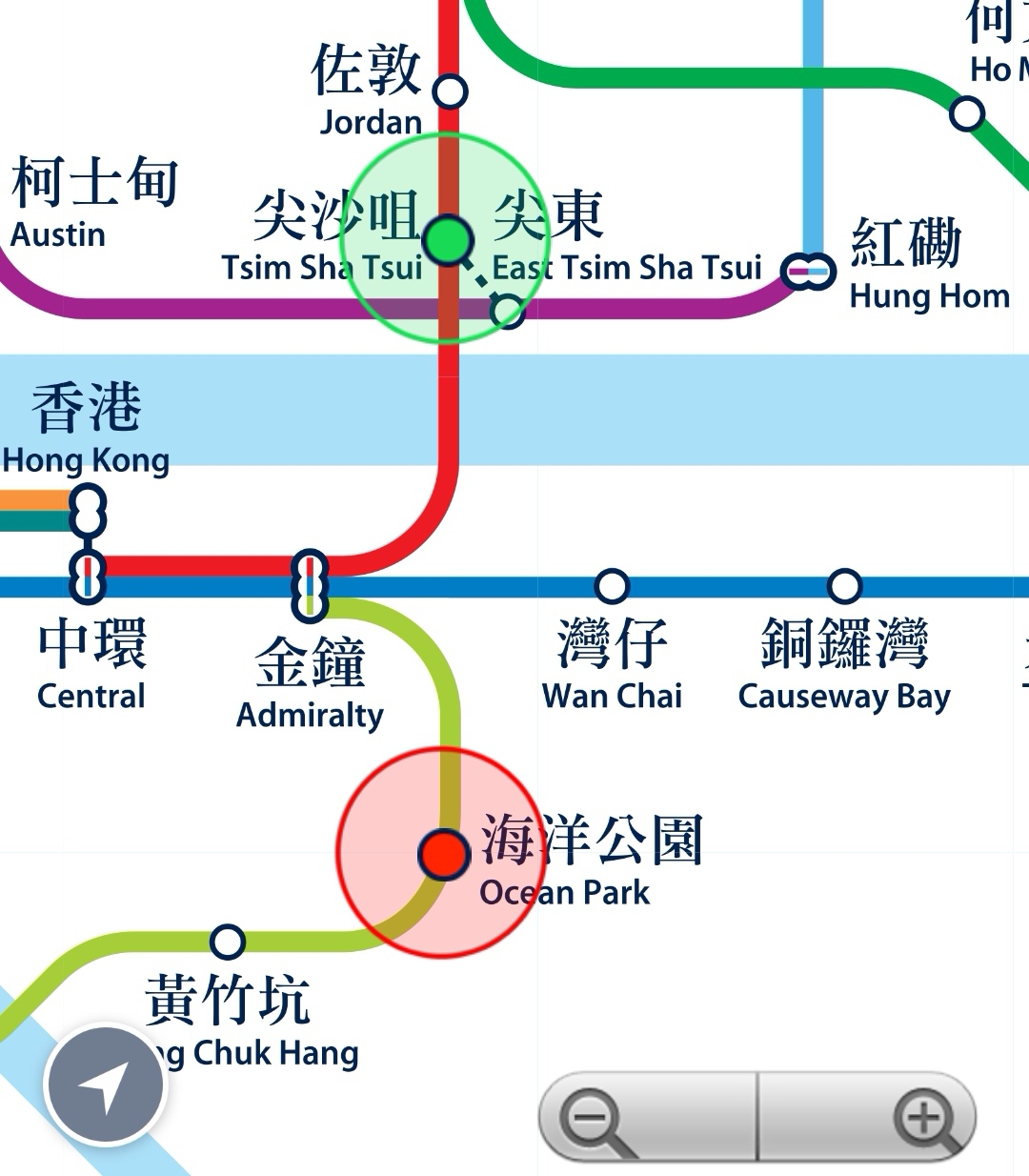Choose East Tsim Sha Tsui station

508,310
